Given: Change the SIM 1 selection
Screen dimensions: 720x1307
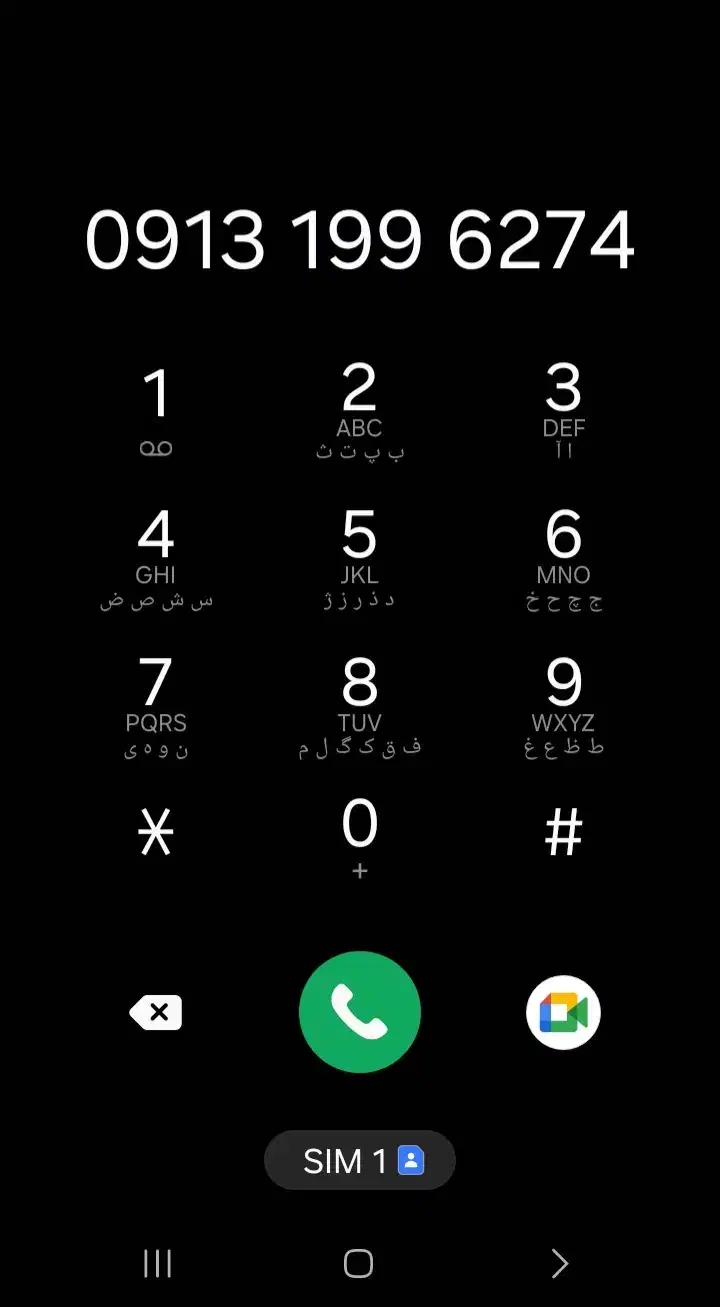Looking at the screenshot, I should (x=360, y=1160).
